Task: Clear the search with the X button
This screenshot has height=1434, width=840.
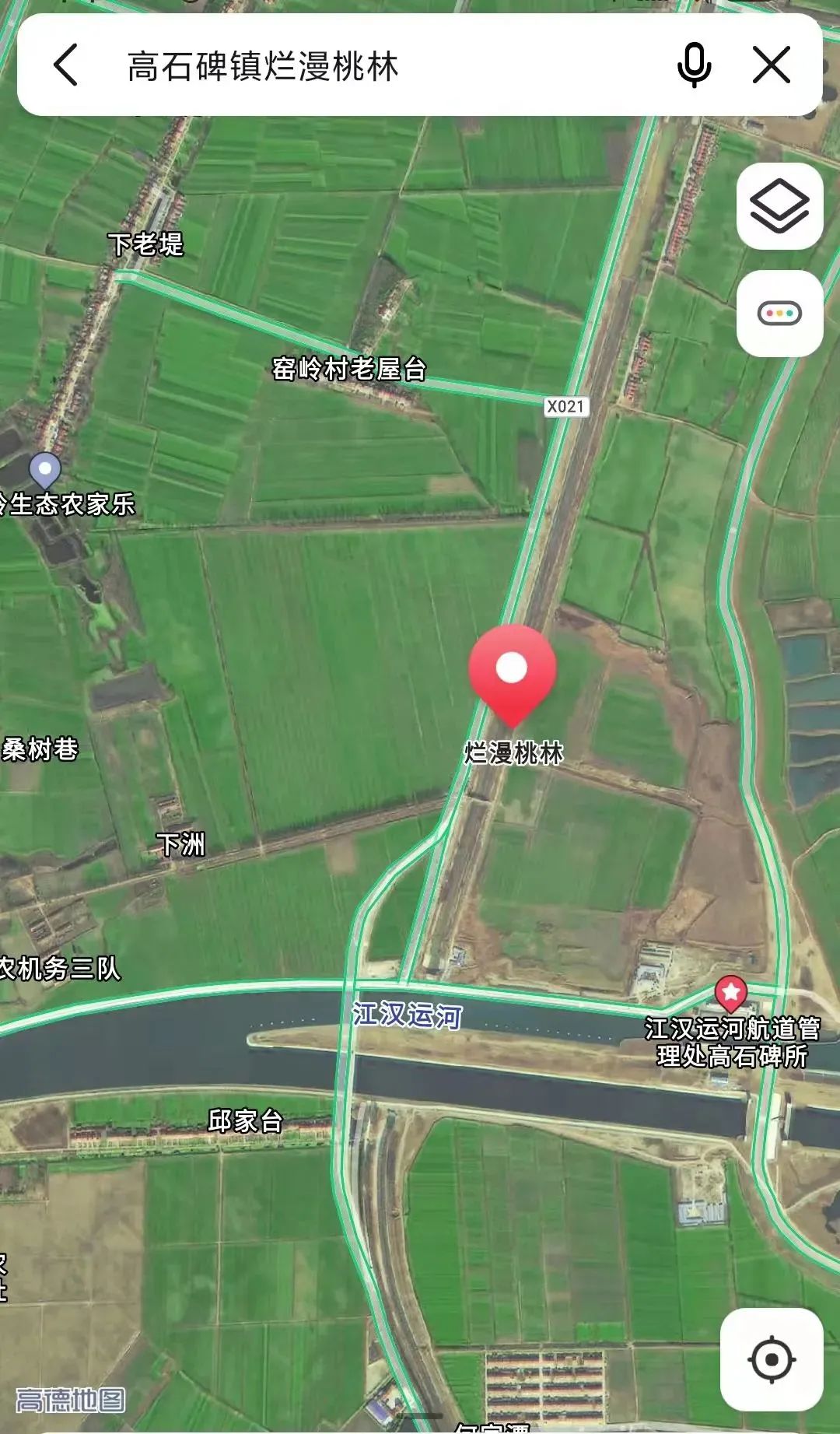Action: 772,65
